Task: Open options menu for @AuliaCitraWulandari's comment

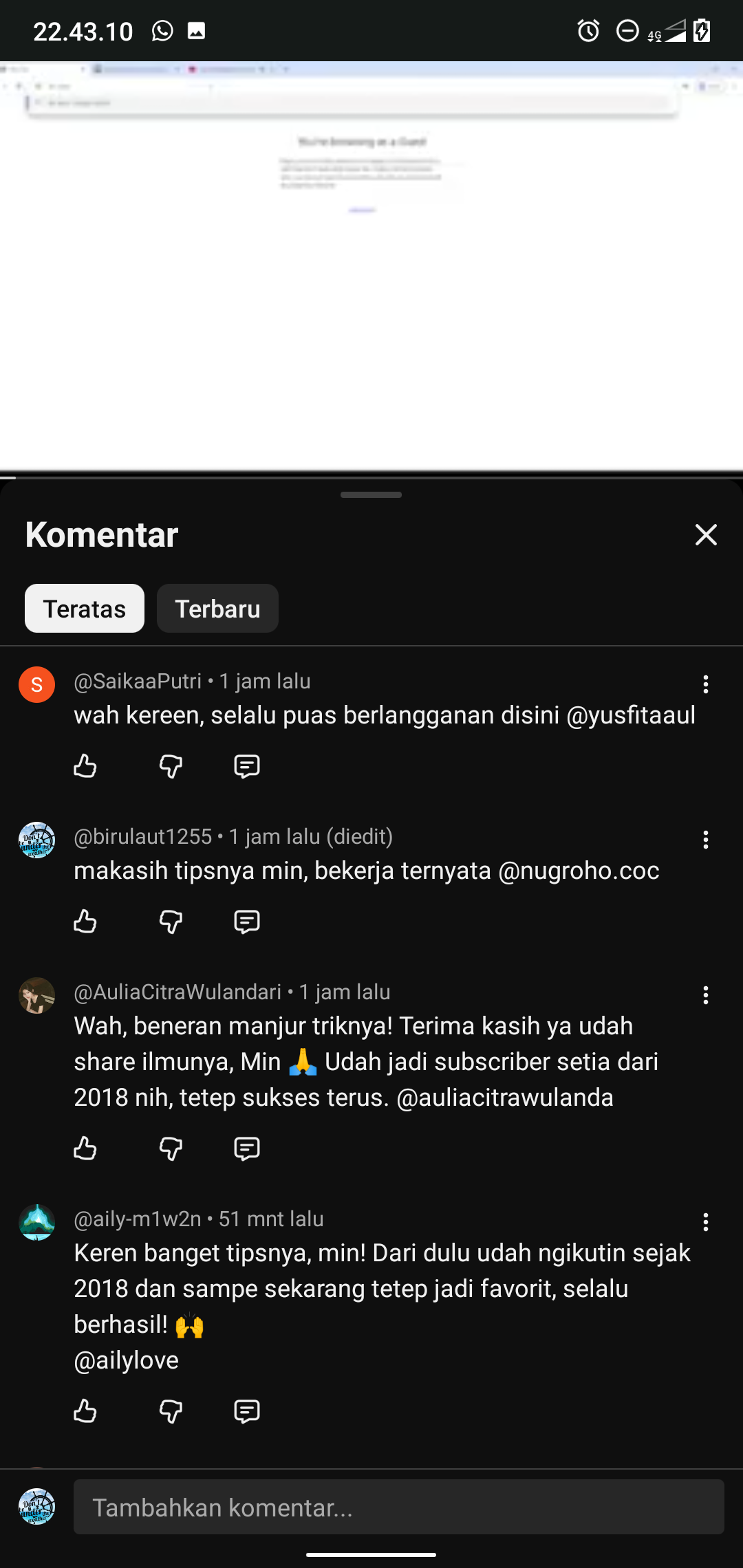Action: pos(705,995)
